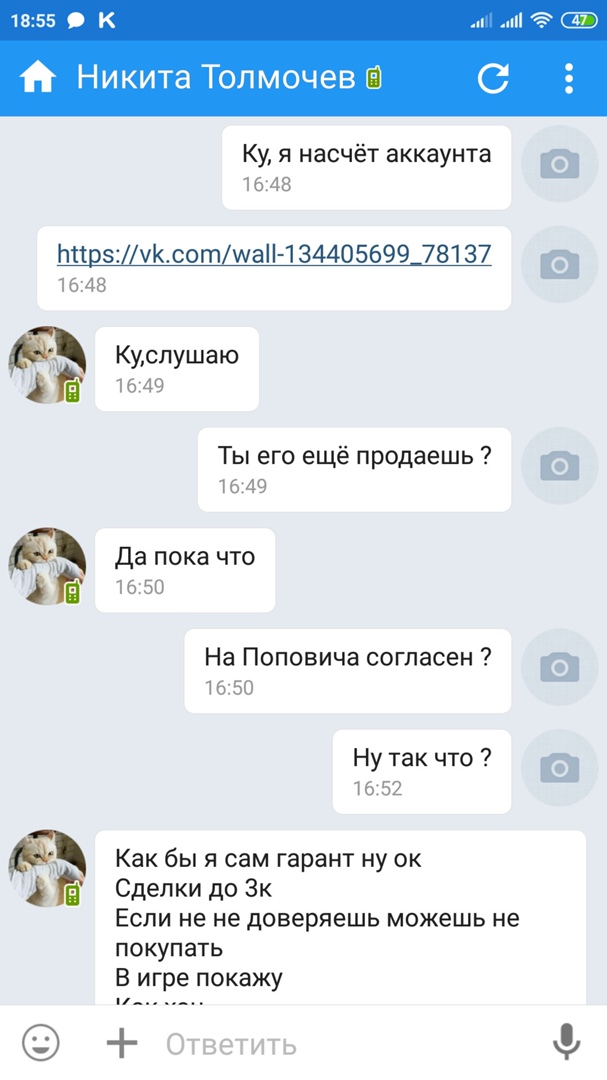Attach a file with the plus icon
Screen dimensions: 607x1080
122,1044
